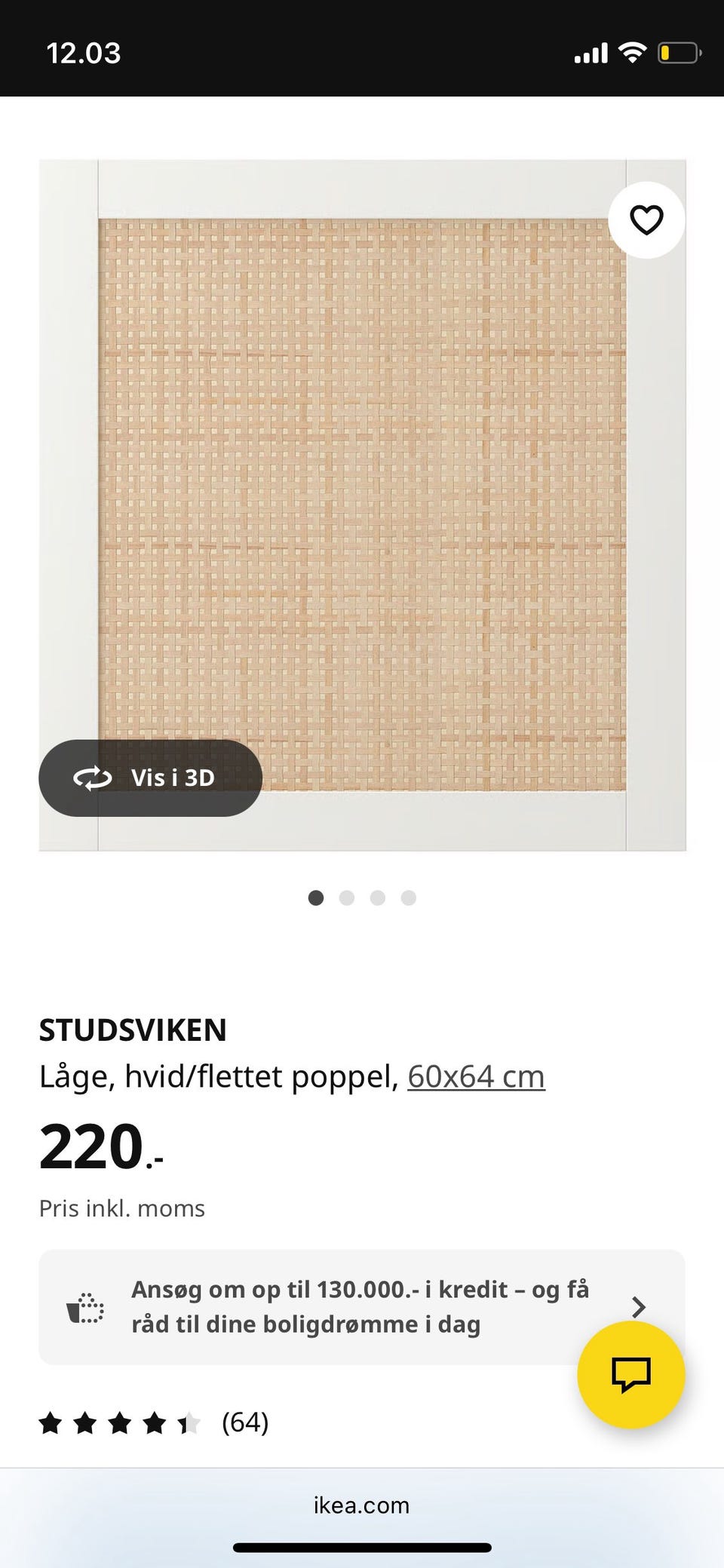The width and height of the screenshot is (724, 1568).
Task: Open the ikea.com site label
Action: point(361,1505)
